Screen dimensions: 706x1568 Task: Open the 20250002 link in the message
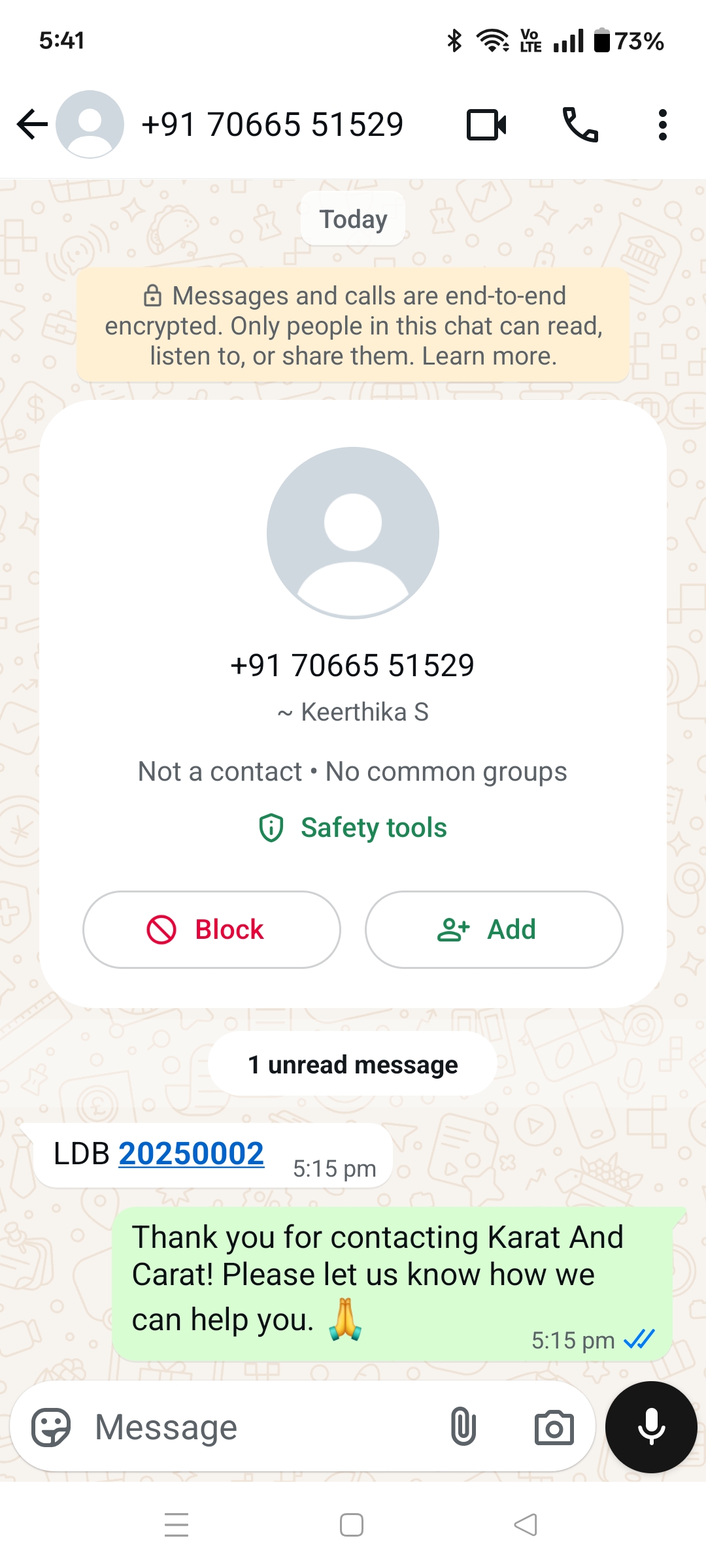click(x=191, y=1154)
